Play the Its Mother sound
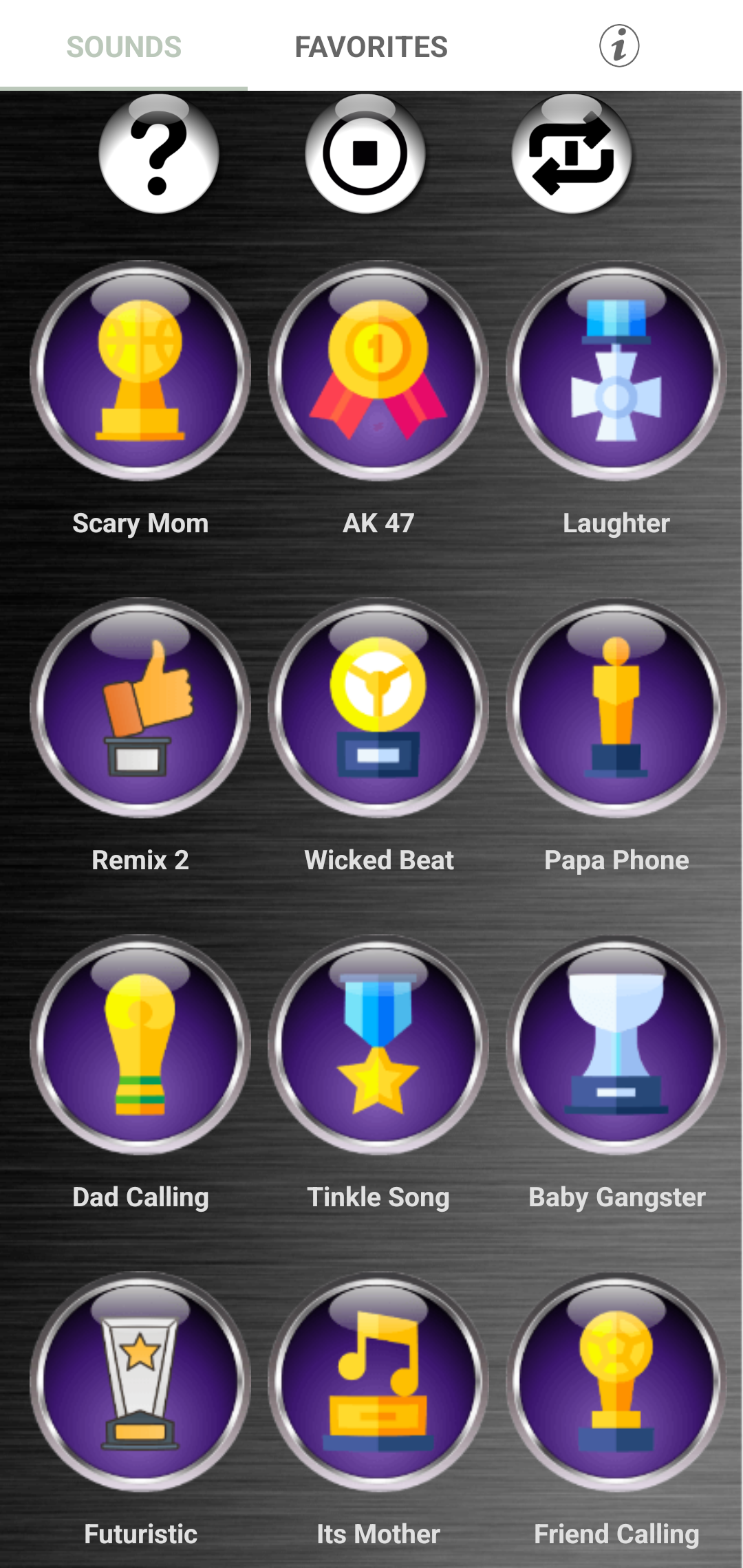Viewport: 743px width, 1568px height. point(378,1382)
